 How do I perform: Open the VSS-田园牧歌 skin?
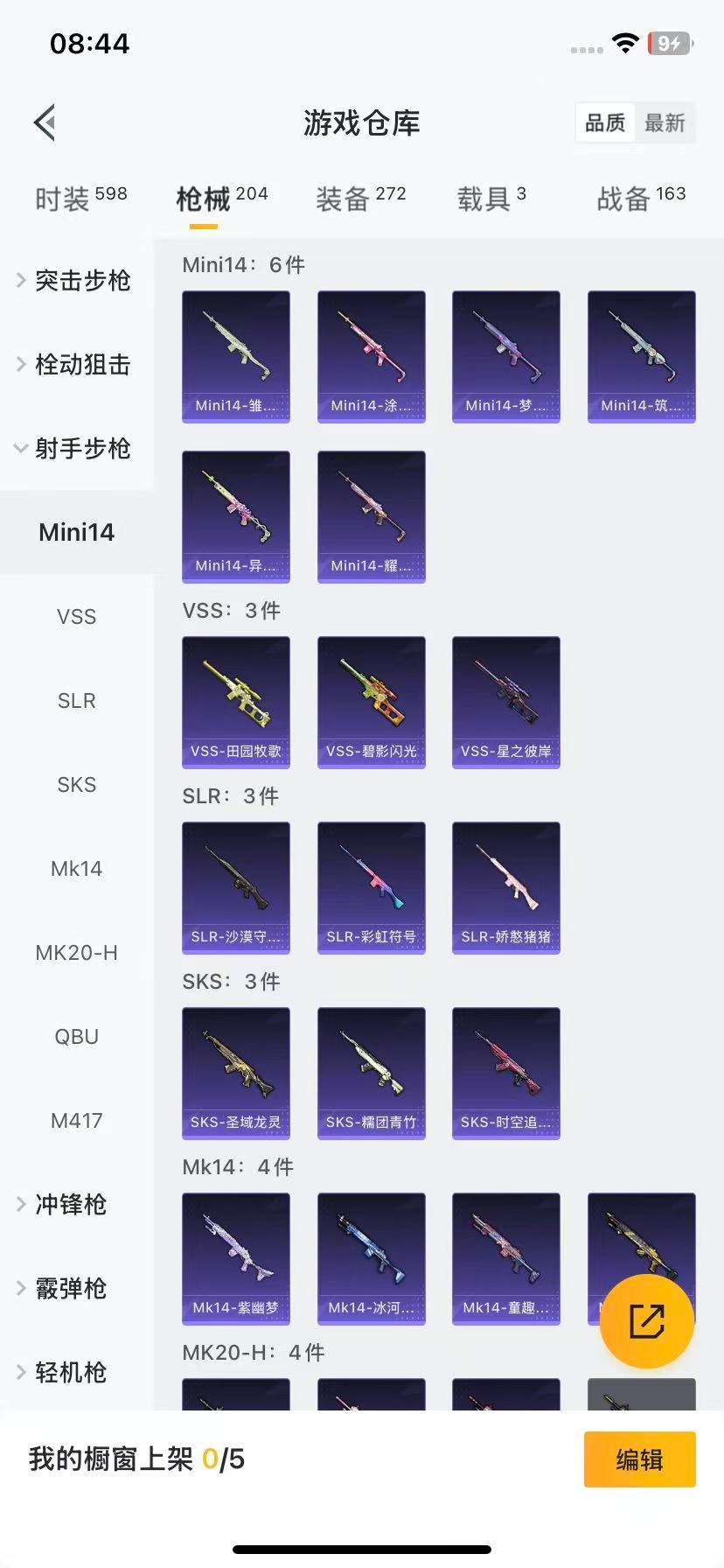click(236, 703)
